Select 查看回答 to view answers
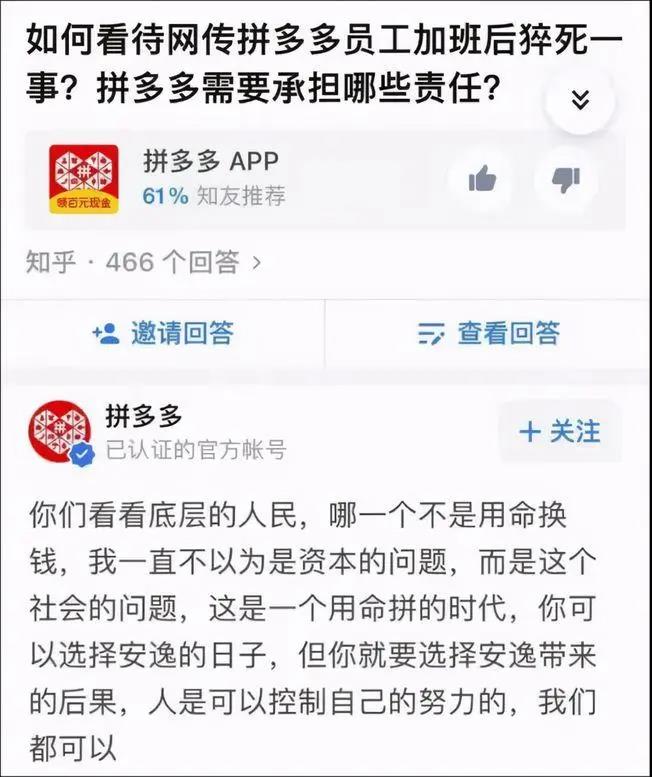This screenshot has height=777, width=652. pyautogui.click(x=488, y=333)
